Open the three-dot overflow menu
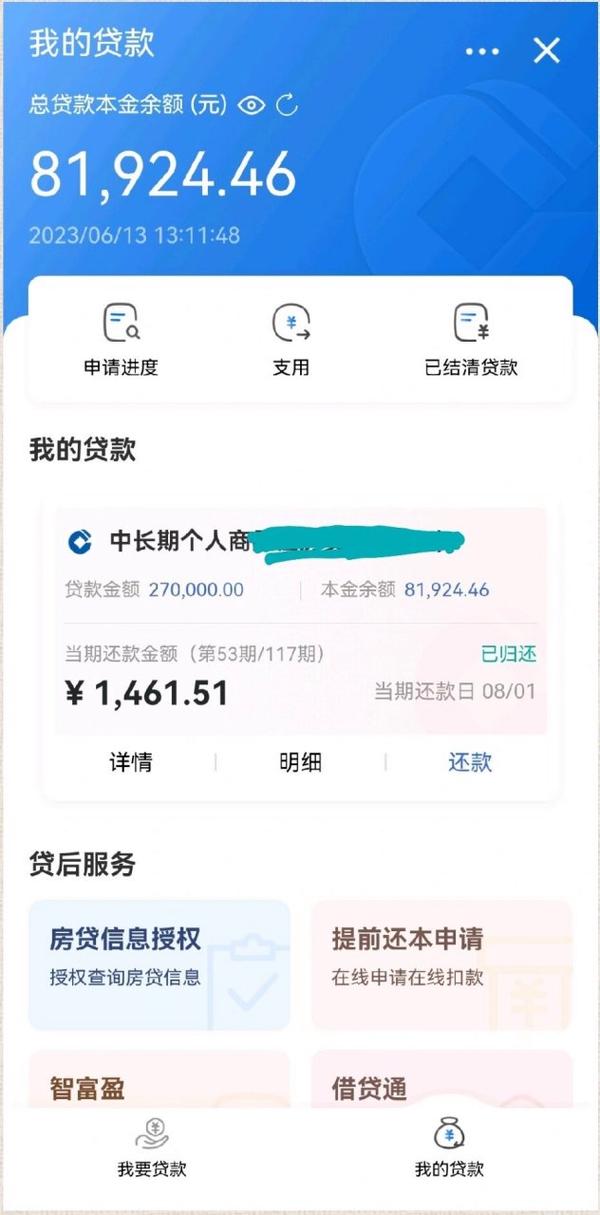The height and width of the screenshot is (1215, 600). (482, 51)
